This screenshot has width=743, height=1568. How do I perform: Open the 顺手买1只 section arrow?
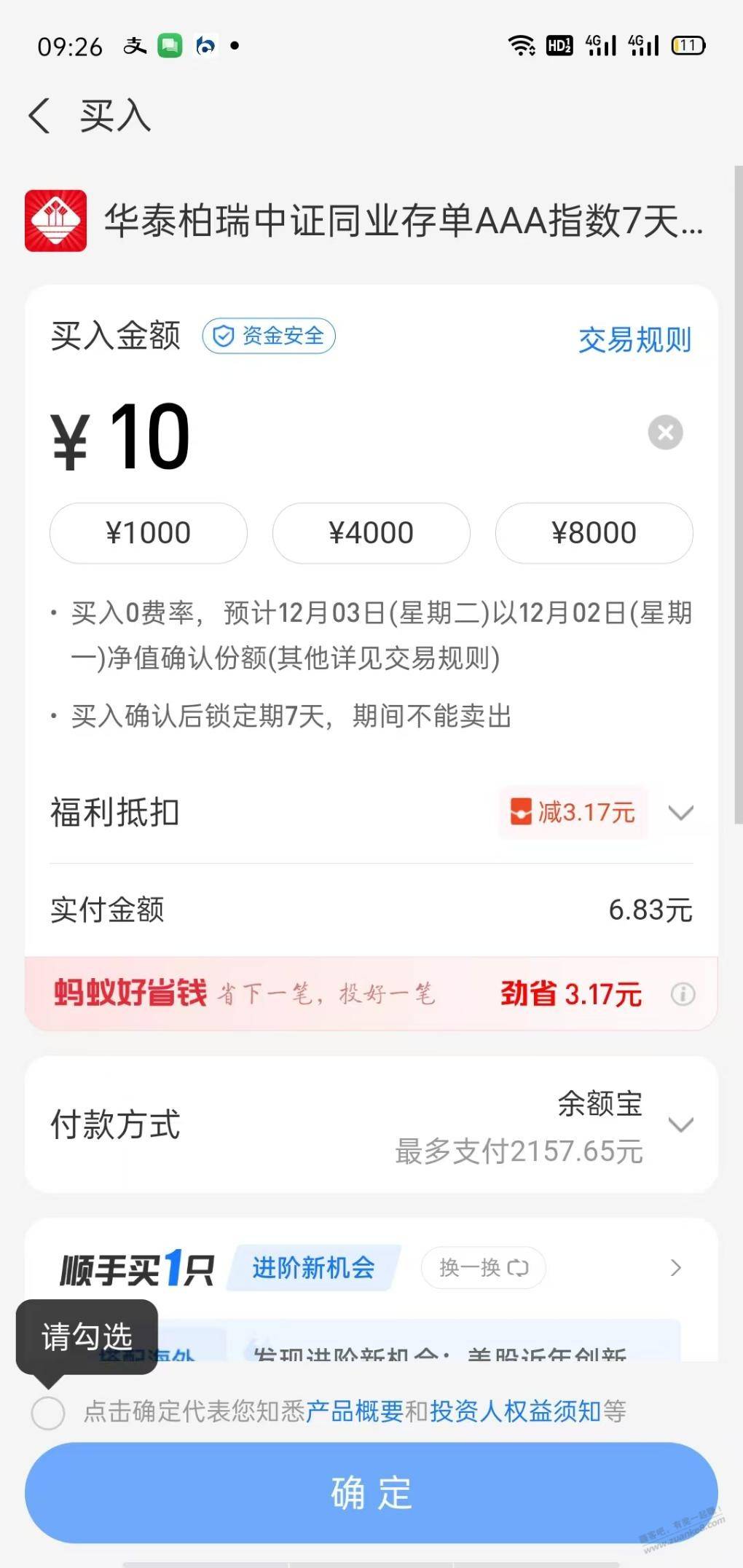676,1268
